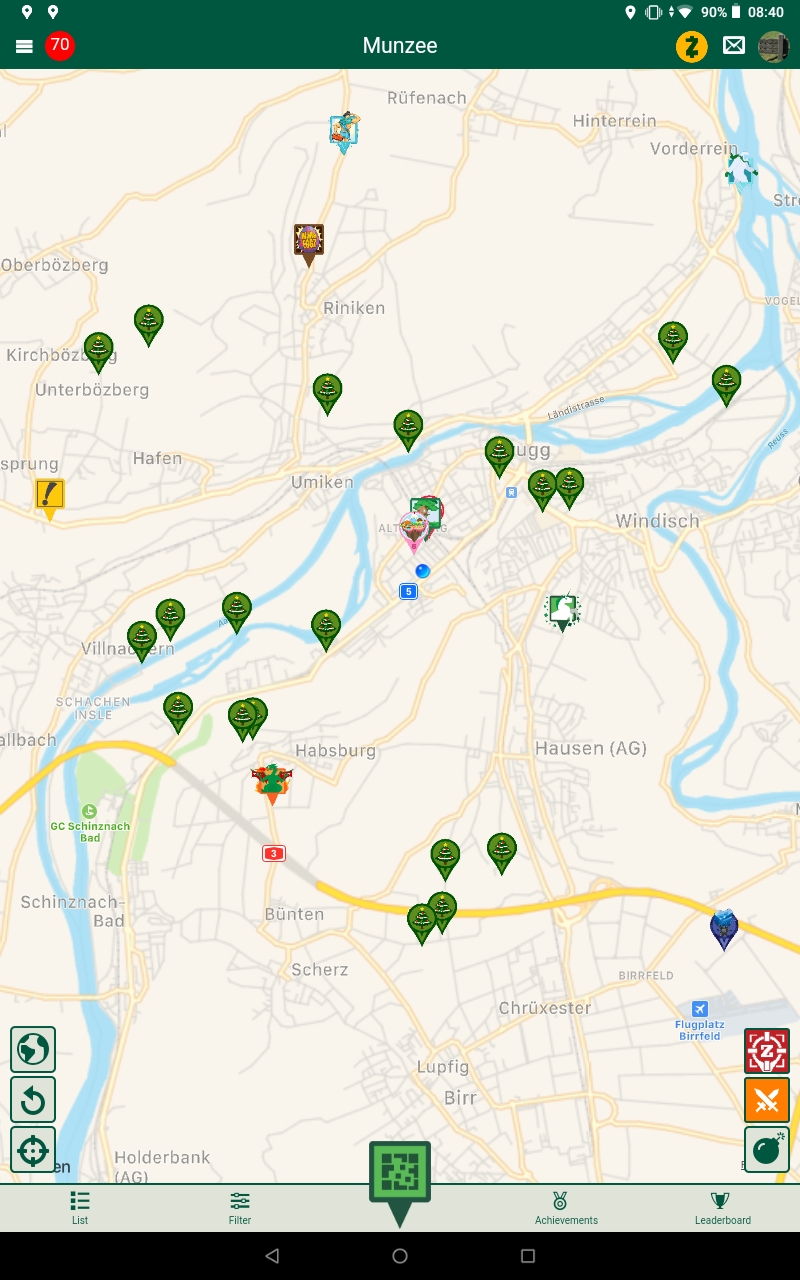Select the dragon marker near Habsburg
Screen dimensions: 800x1280
[271, 781]
